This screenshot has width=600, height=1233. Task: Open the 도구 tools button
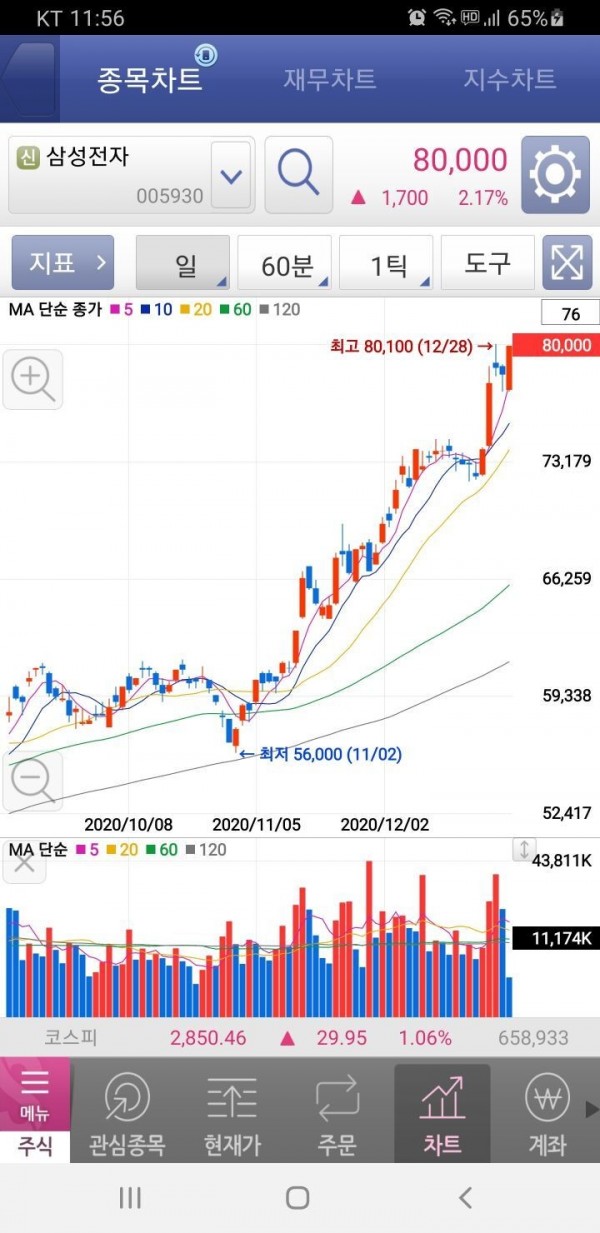[x=486, y=263]
